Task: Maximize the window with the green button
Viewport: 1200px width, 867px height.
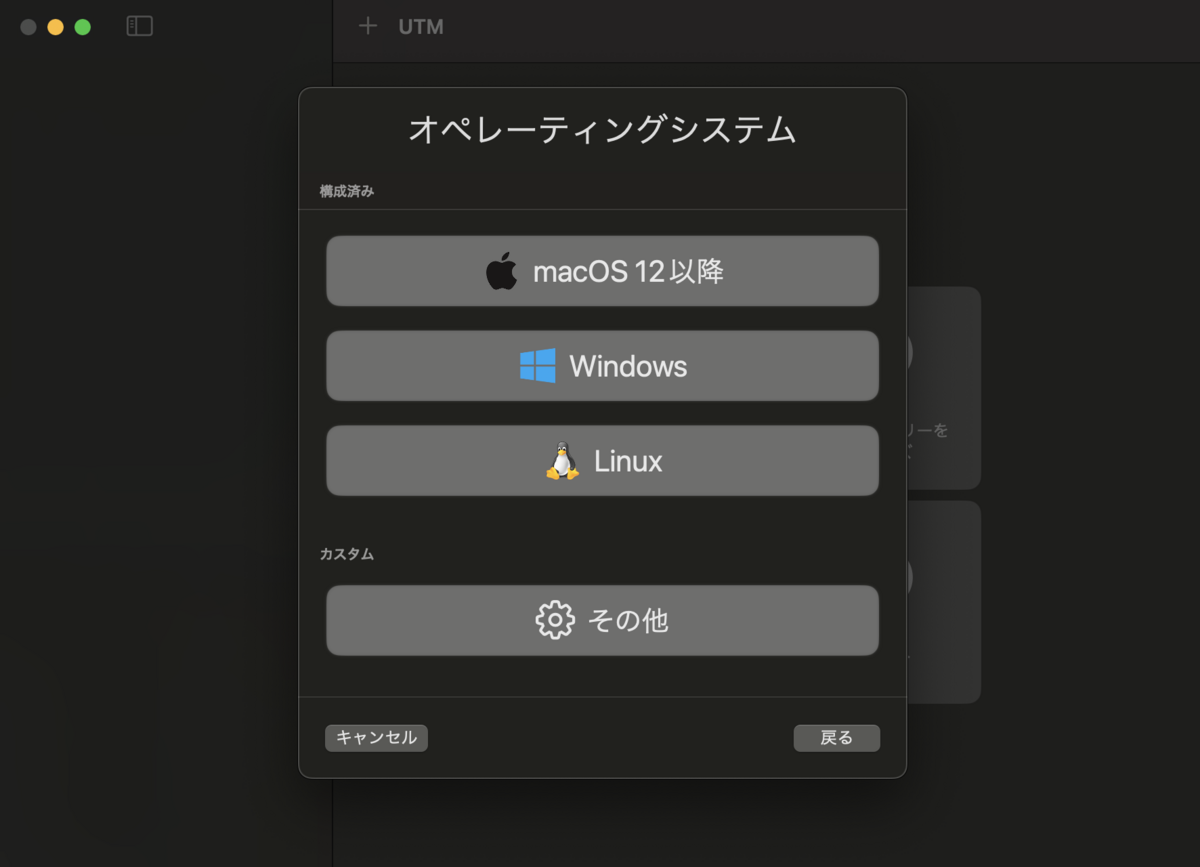Action: (82, 27)
